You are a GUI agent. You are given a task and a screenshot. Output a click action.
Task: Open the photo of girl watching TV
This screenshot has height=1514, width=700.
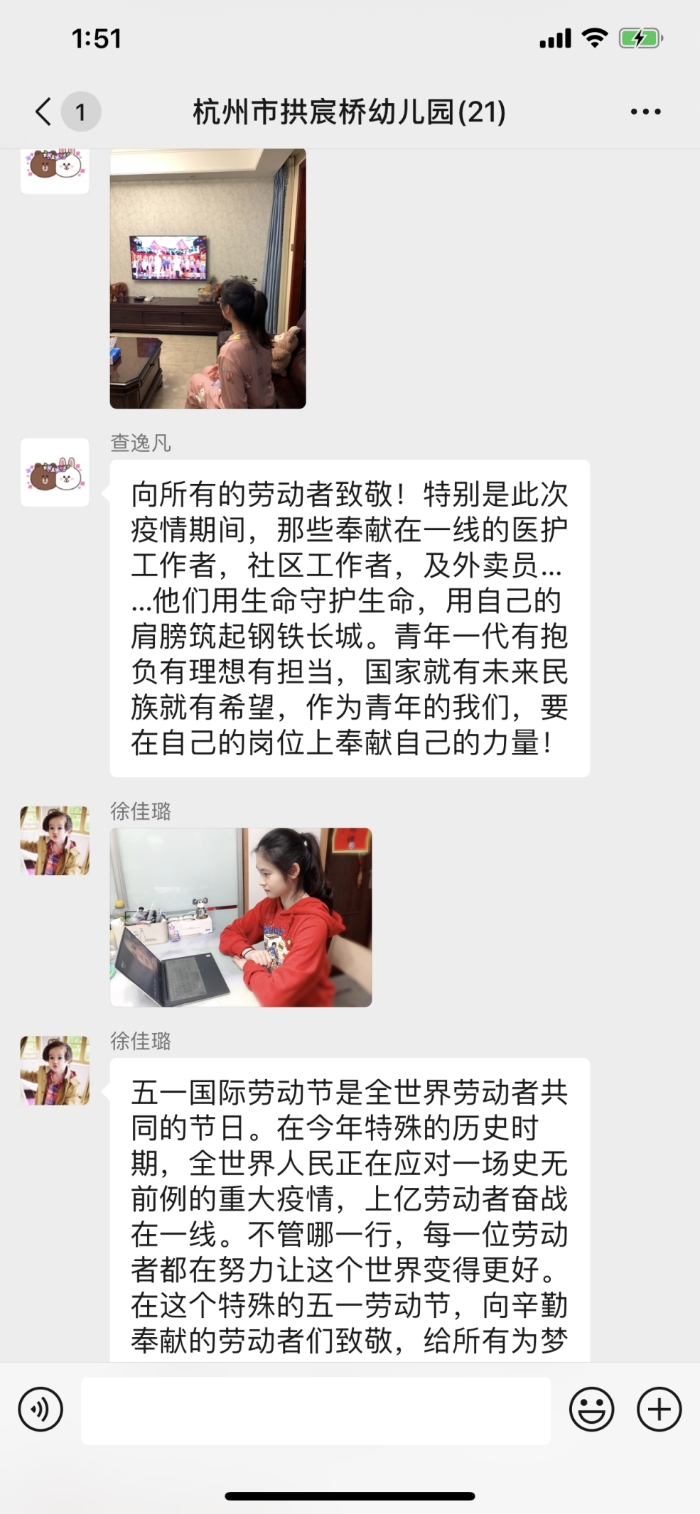(x=208, y=279)
